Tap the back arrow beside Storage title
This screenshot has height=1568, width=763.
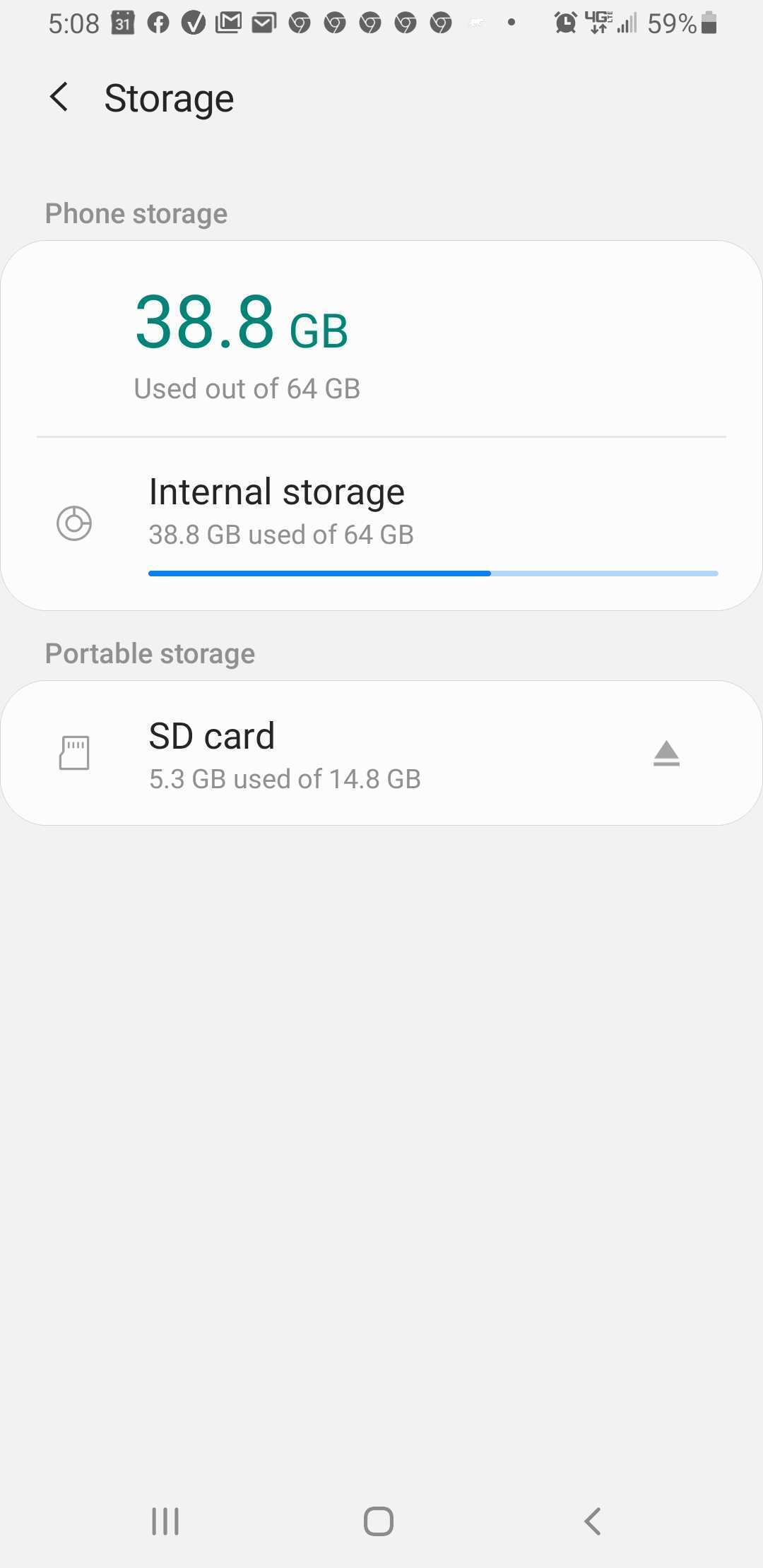(x=59, y=97)
